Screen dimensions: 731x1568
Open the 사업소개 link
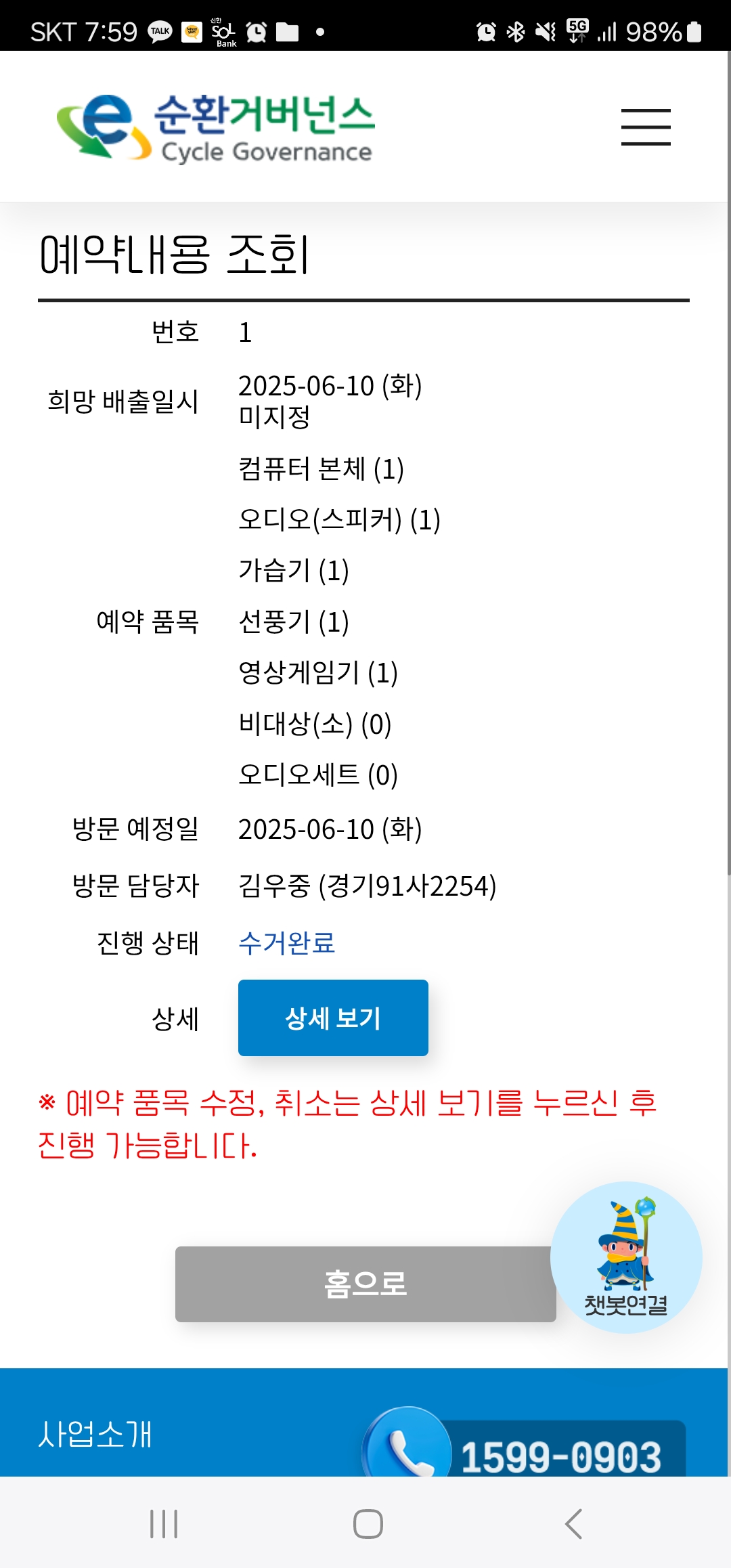click(95, 1434)
